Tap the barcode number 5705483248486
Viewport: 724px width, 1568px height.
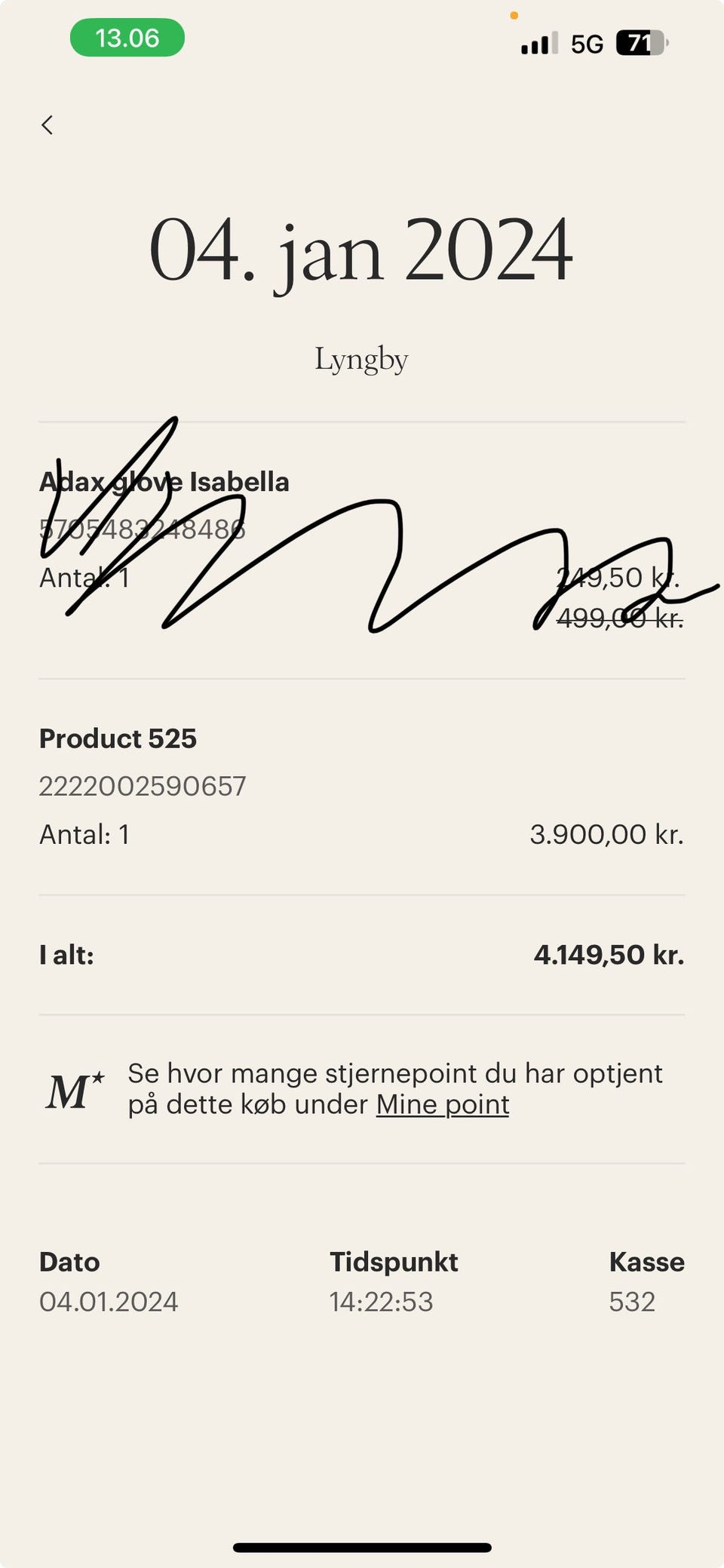coord(143,529)
